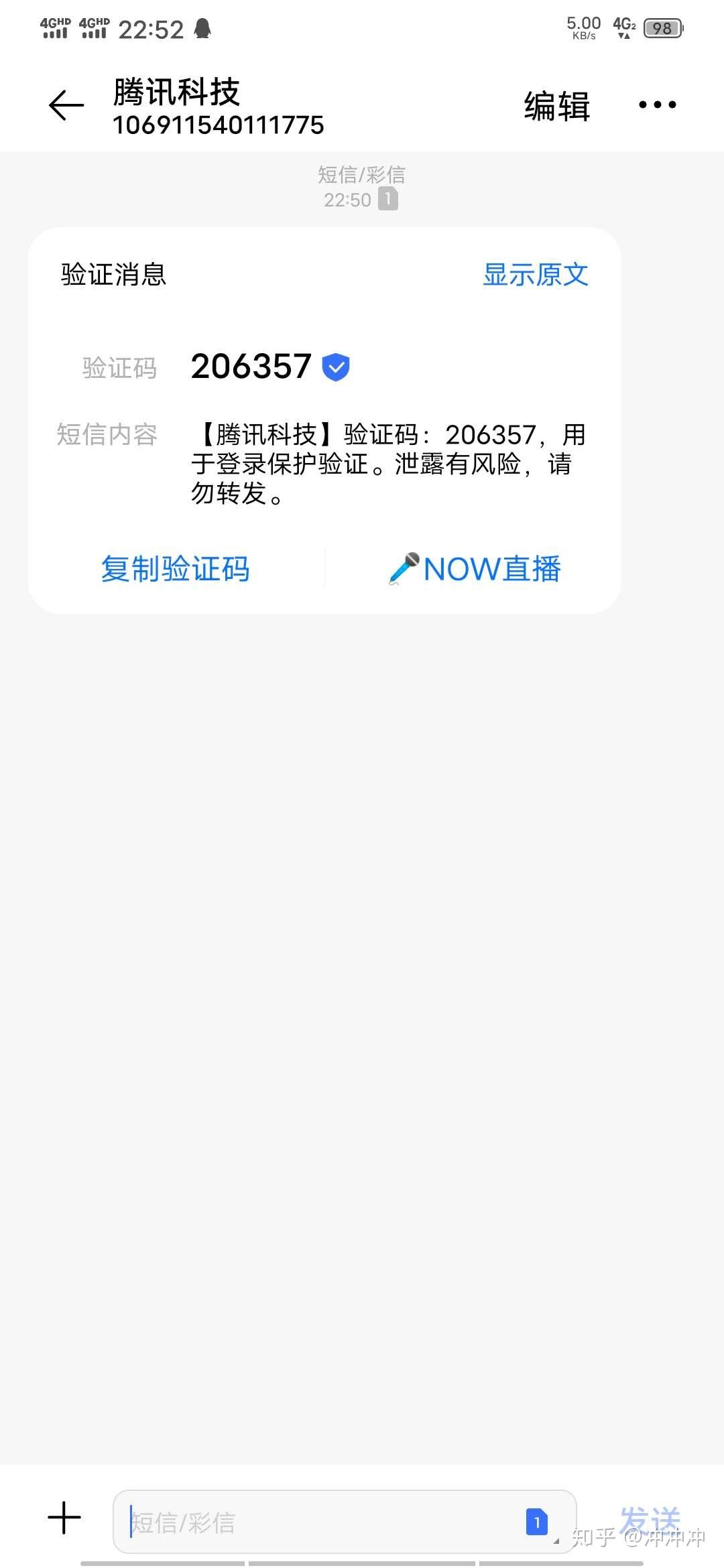Tap the blue verified shield beside 206357
This screenshot has height=1568, width=724.
335,366
